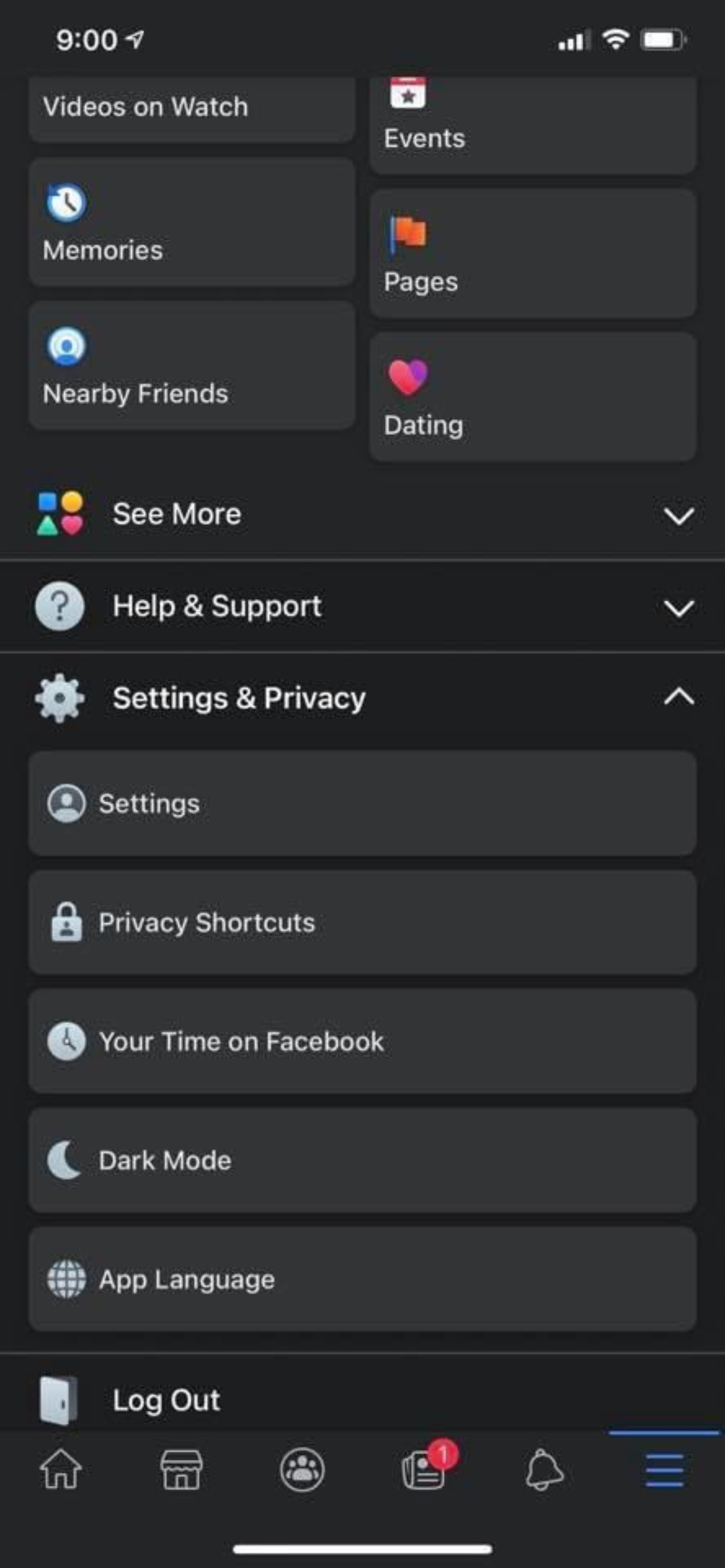The image size is (725, 1568).
Task: Open App Language
Action: (x=362, y=1279)
